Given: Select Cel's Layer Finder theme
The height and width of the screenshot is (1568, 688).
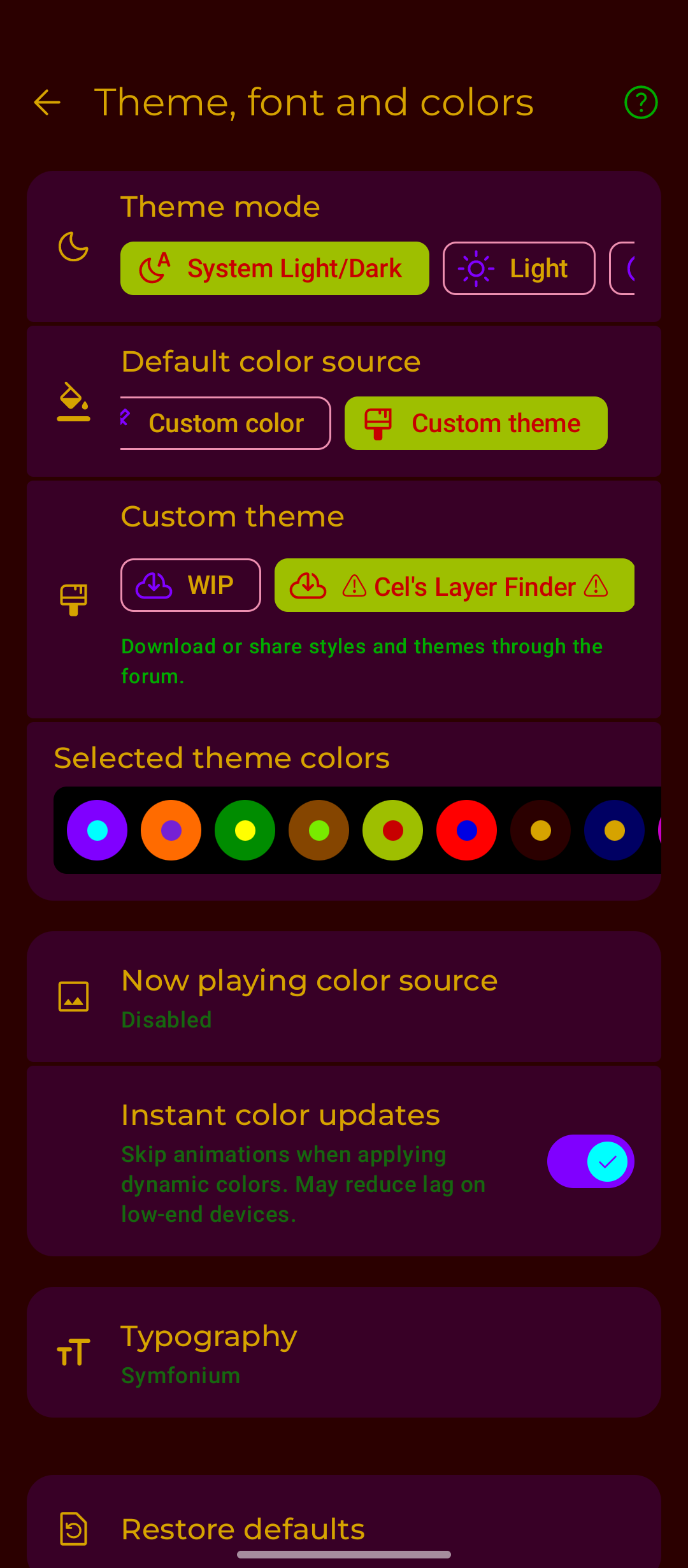Looking at the screenshot, I should (454, 585).
